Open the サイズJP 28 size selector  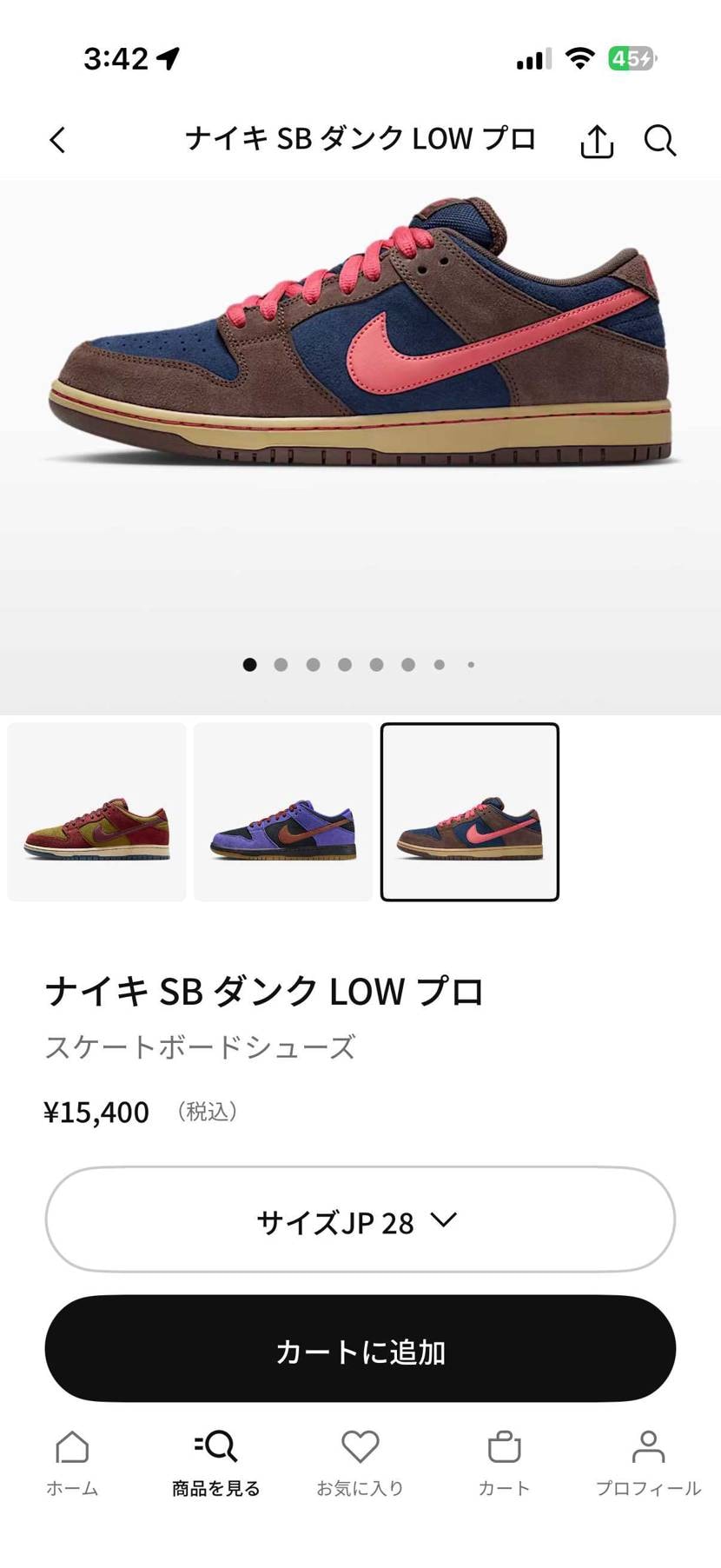360,1219
